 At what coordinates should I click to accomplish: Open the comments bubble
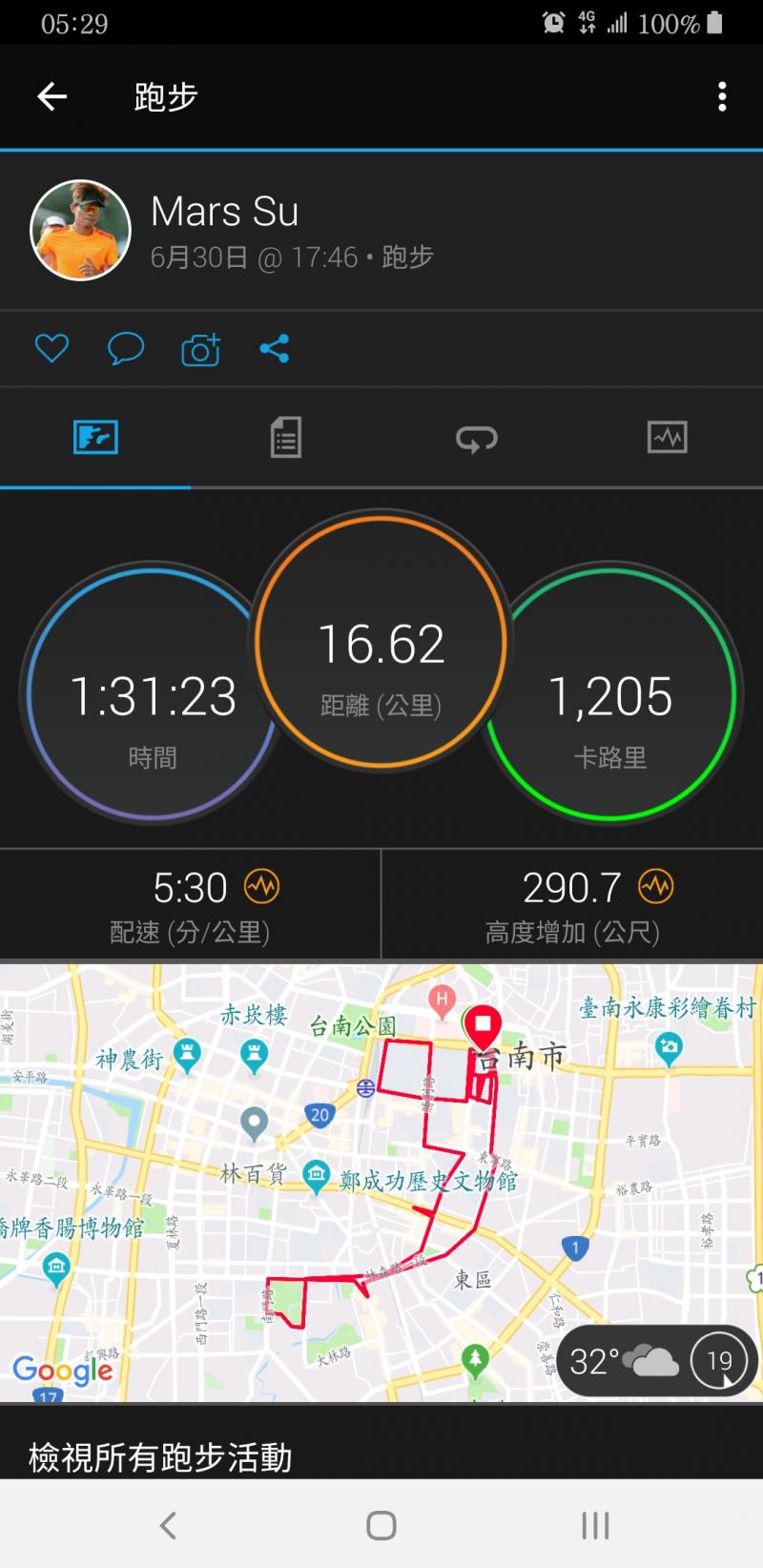(125, 349)
